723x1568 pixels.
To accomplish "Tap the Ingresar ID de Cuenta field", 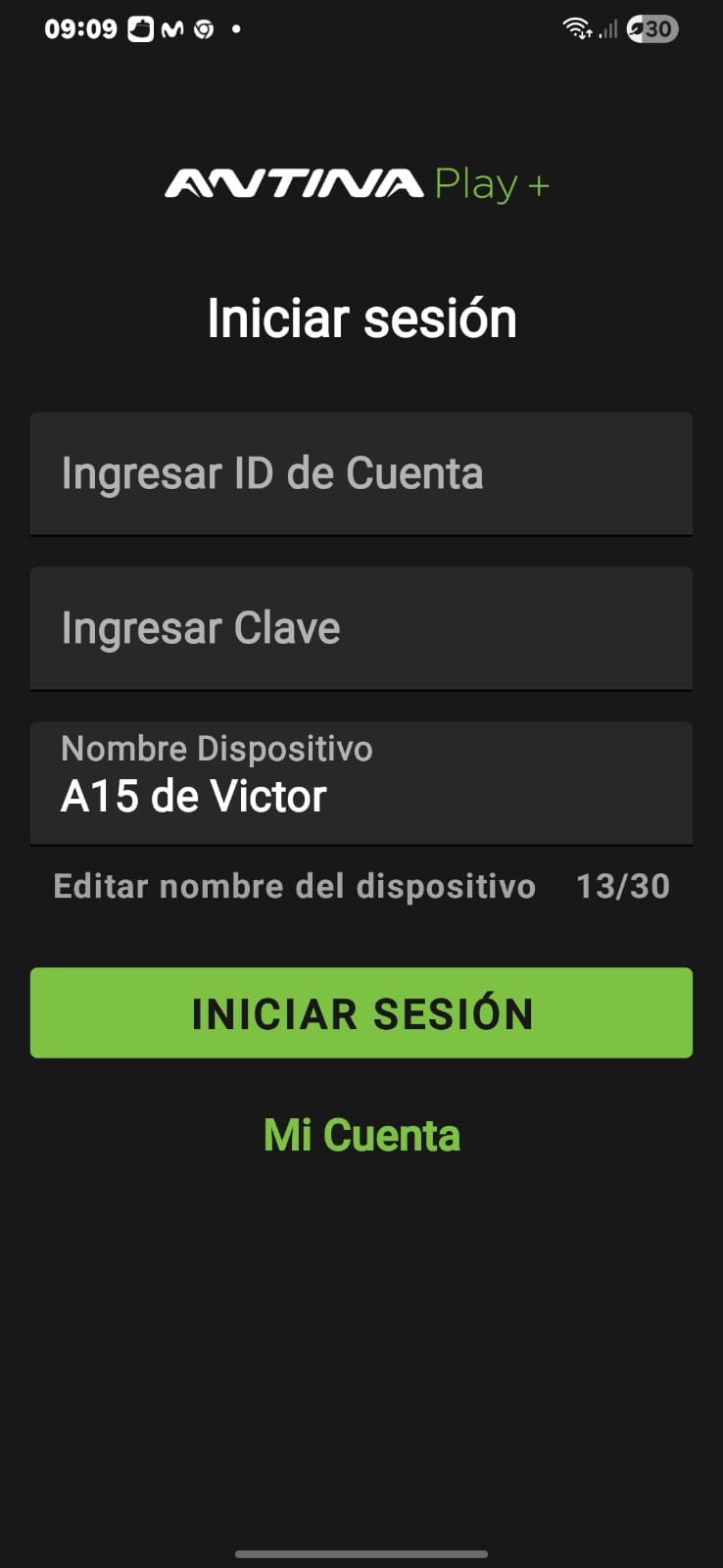I will (361, 473).
